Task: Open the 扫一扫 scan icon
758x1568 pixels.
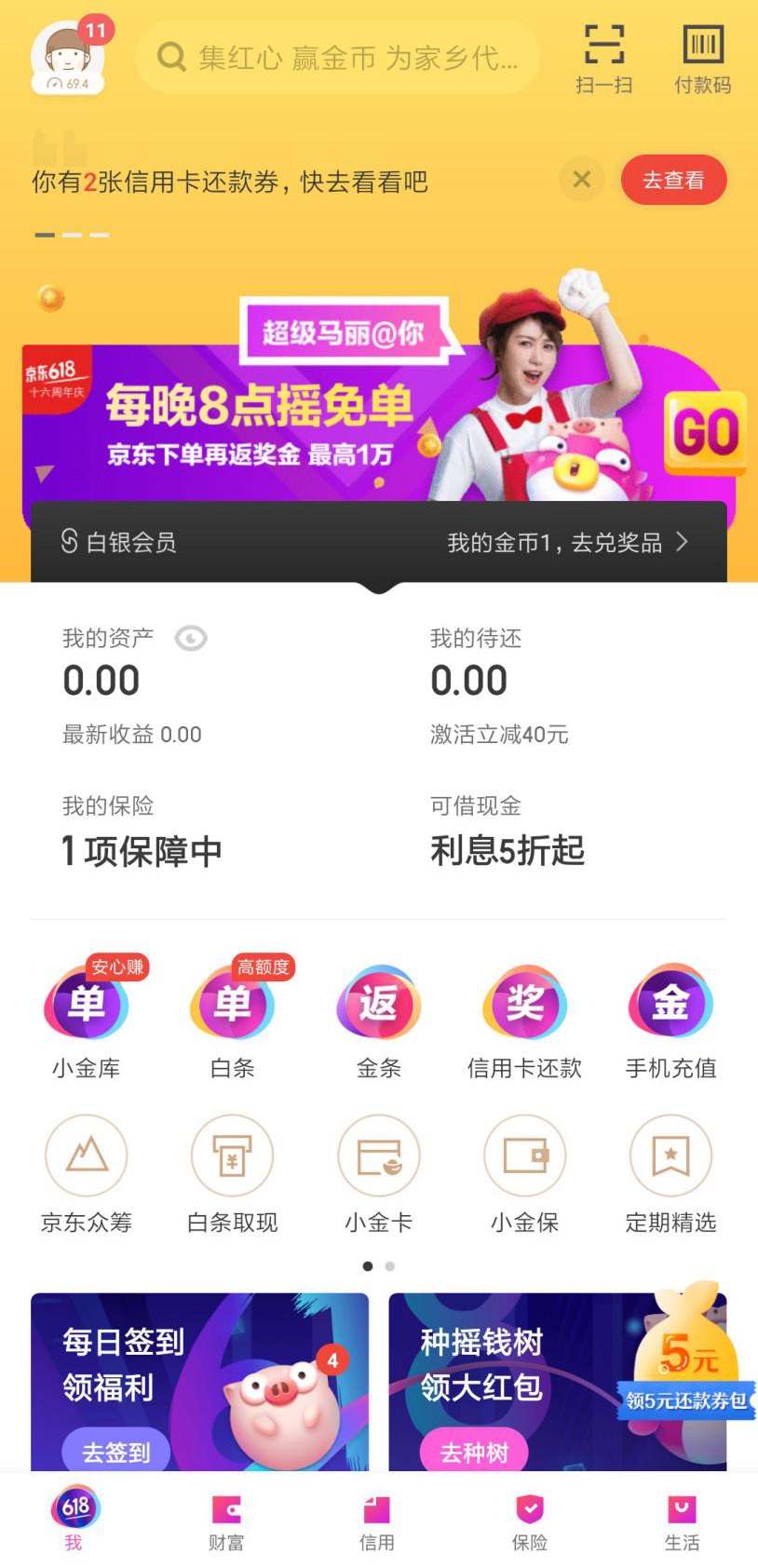Action: [602, 58]
